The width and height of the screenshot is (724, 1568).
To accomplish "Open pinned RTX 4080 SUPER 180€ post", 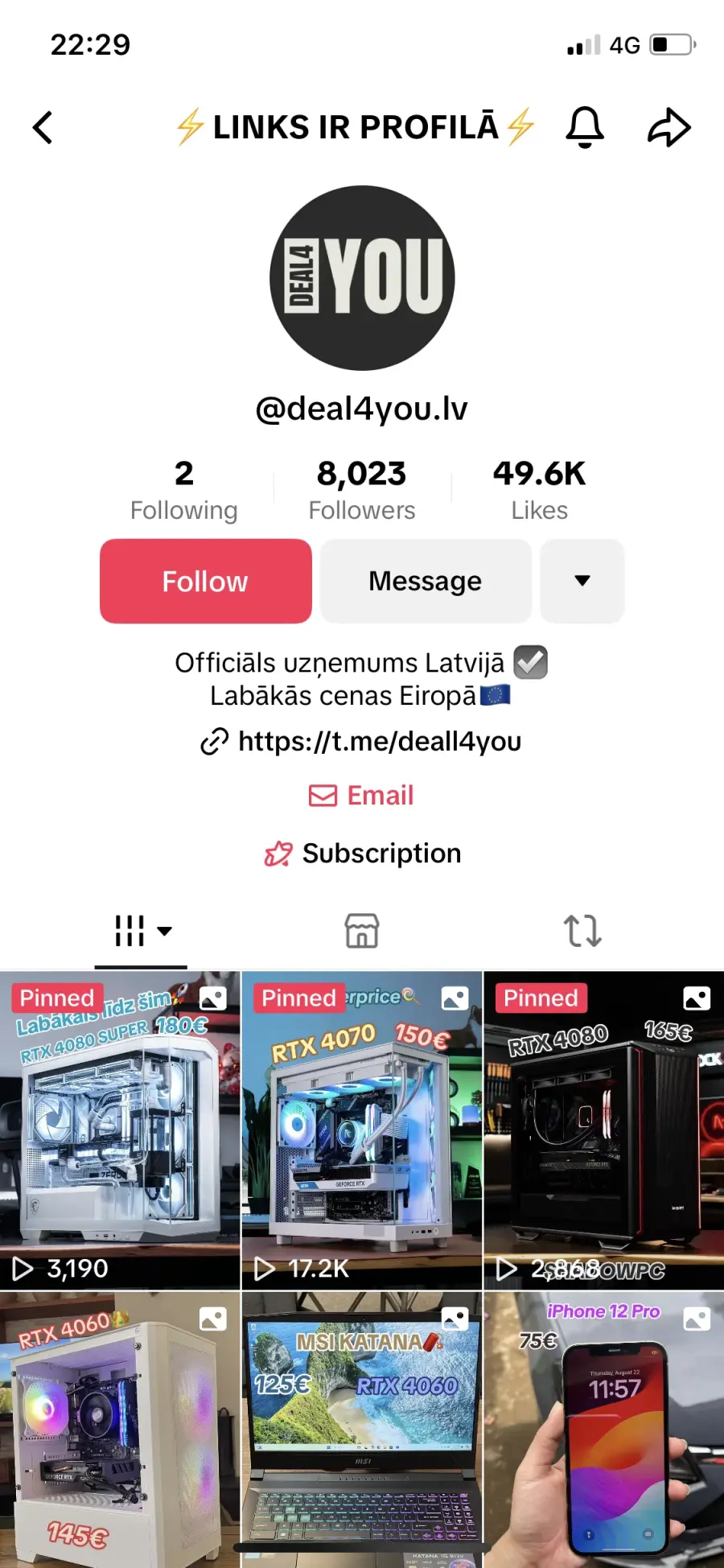I will pos(120,1130).
